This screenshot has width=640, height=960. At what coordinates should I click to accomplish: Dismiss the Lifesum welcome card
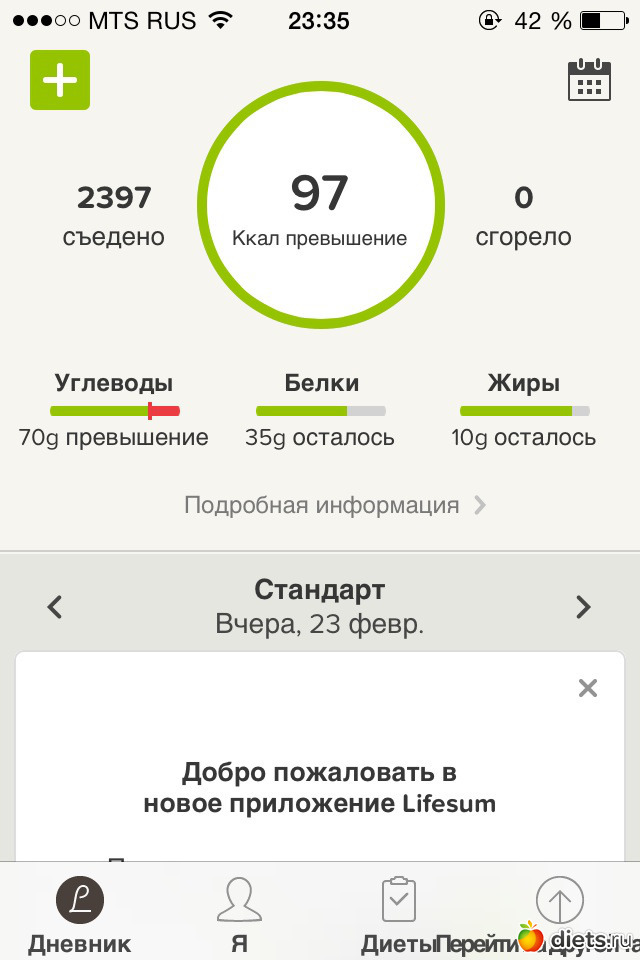[588, 688]
